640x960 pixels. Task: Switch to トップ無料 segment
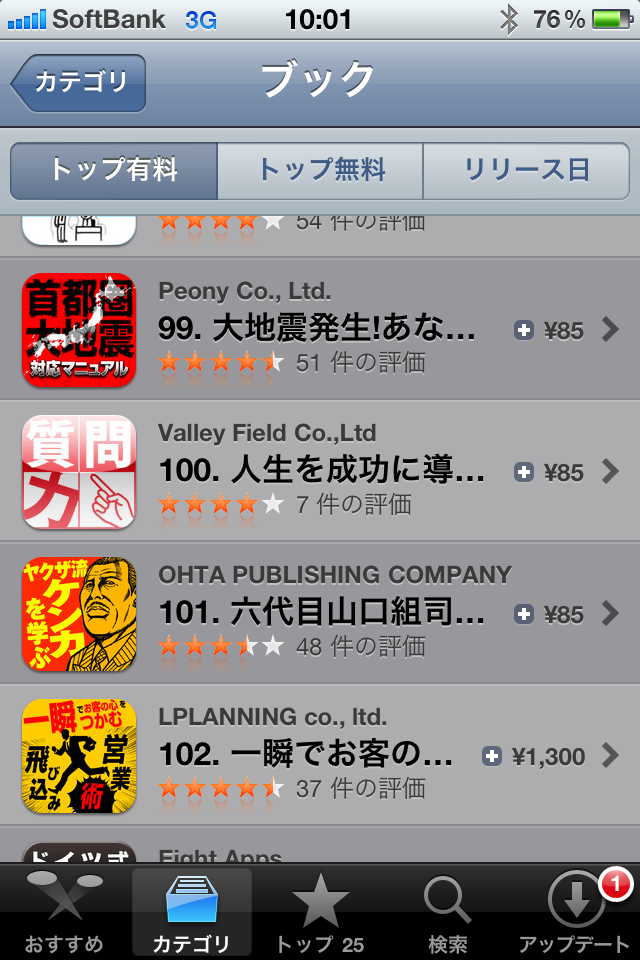click(320, 170)
